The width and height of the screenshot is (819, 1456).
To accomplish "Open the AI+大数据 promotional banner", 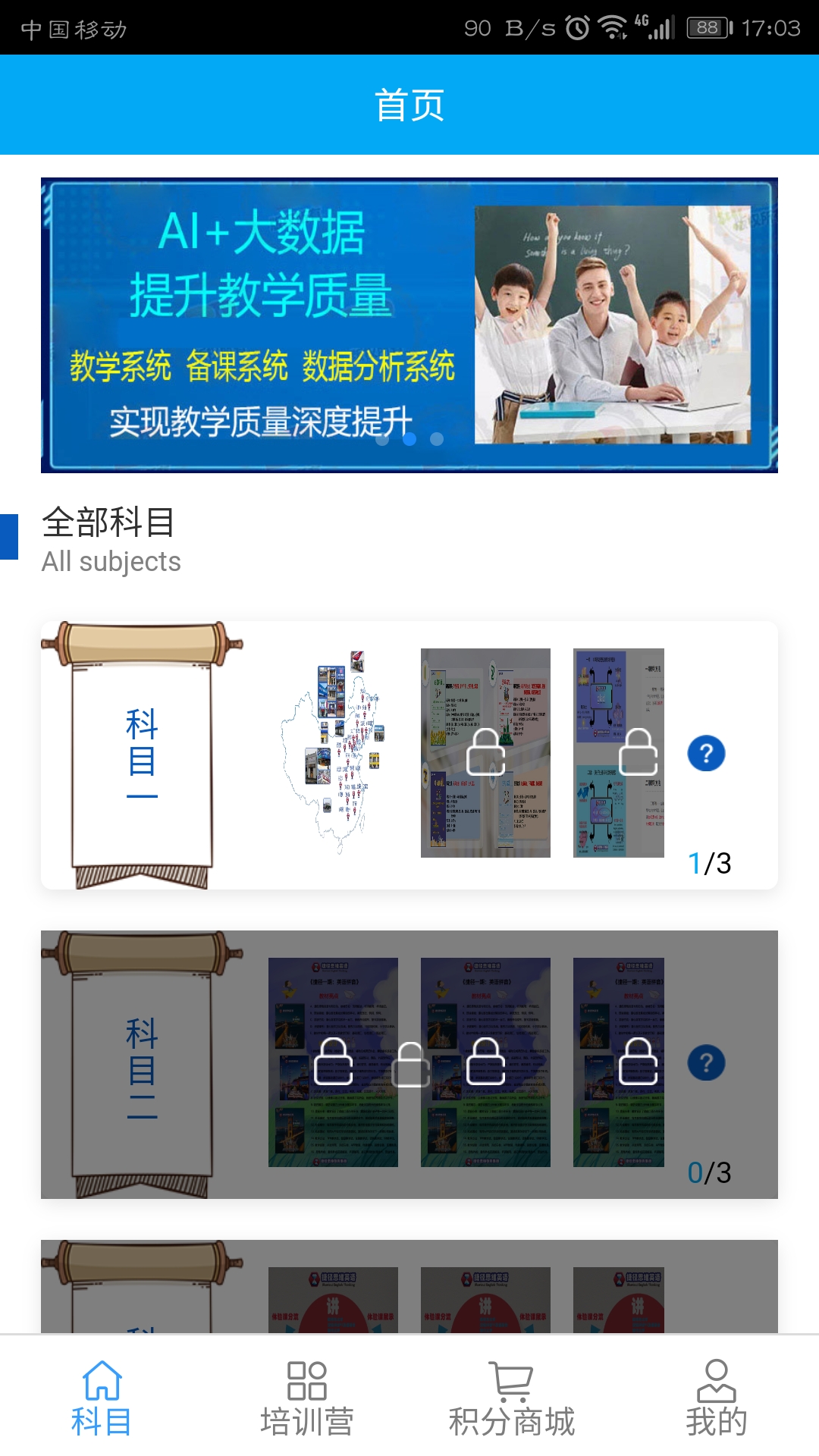I will click(409, 325).
